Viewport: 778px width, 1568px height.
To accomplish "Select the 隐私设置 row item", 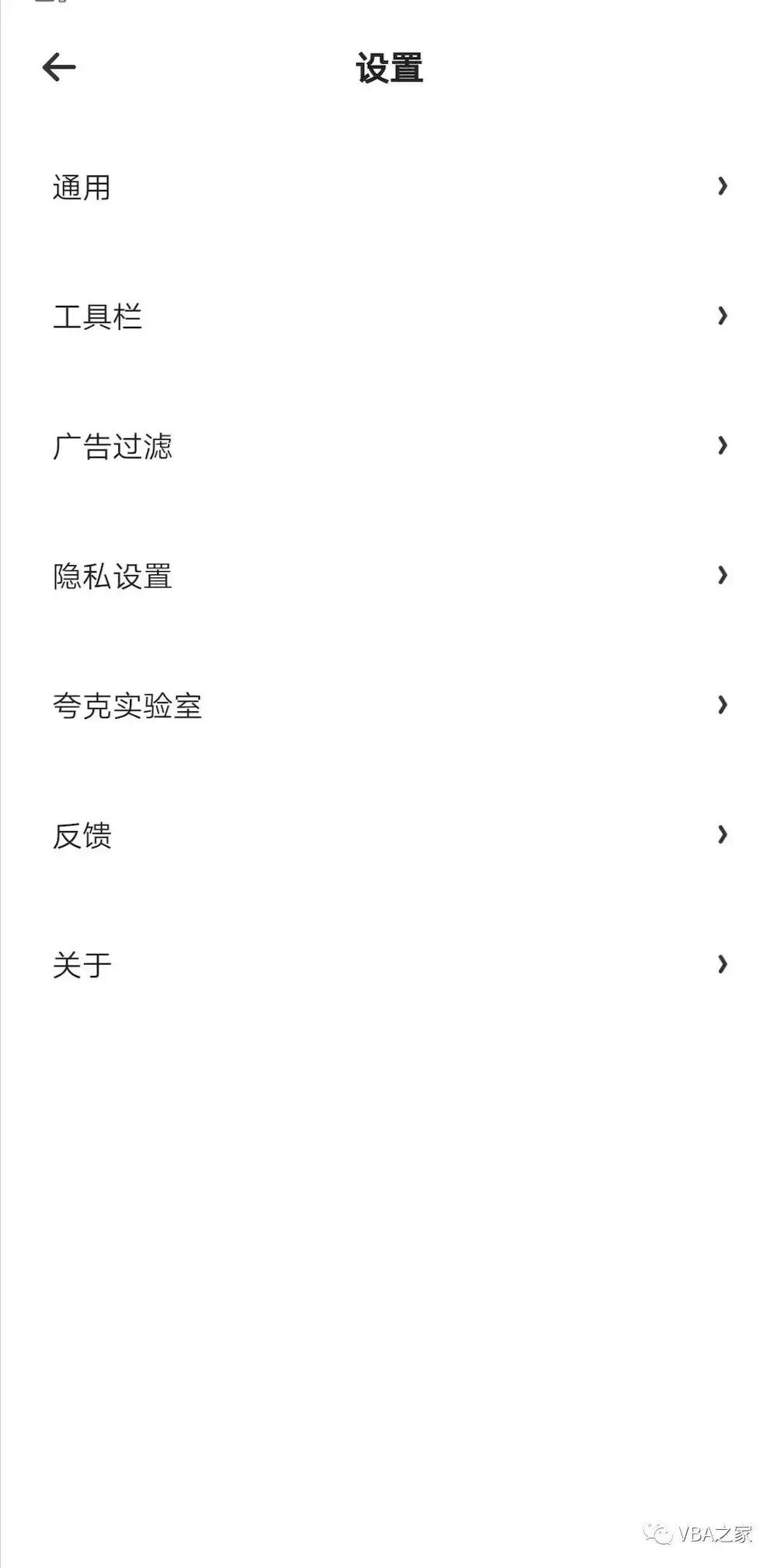I will pyautogui.click(x=311, y=577).
